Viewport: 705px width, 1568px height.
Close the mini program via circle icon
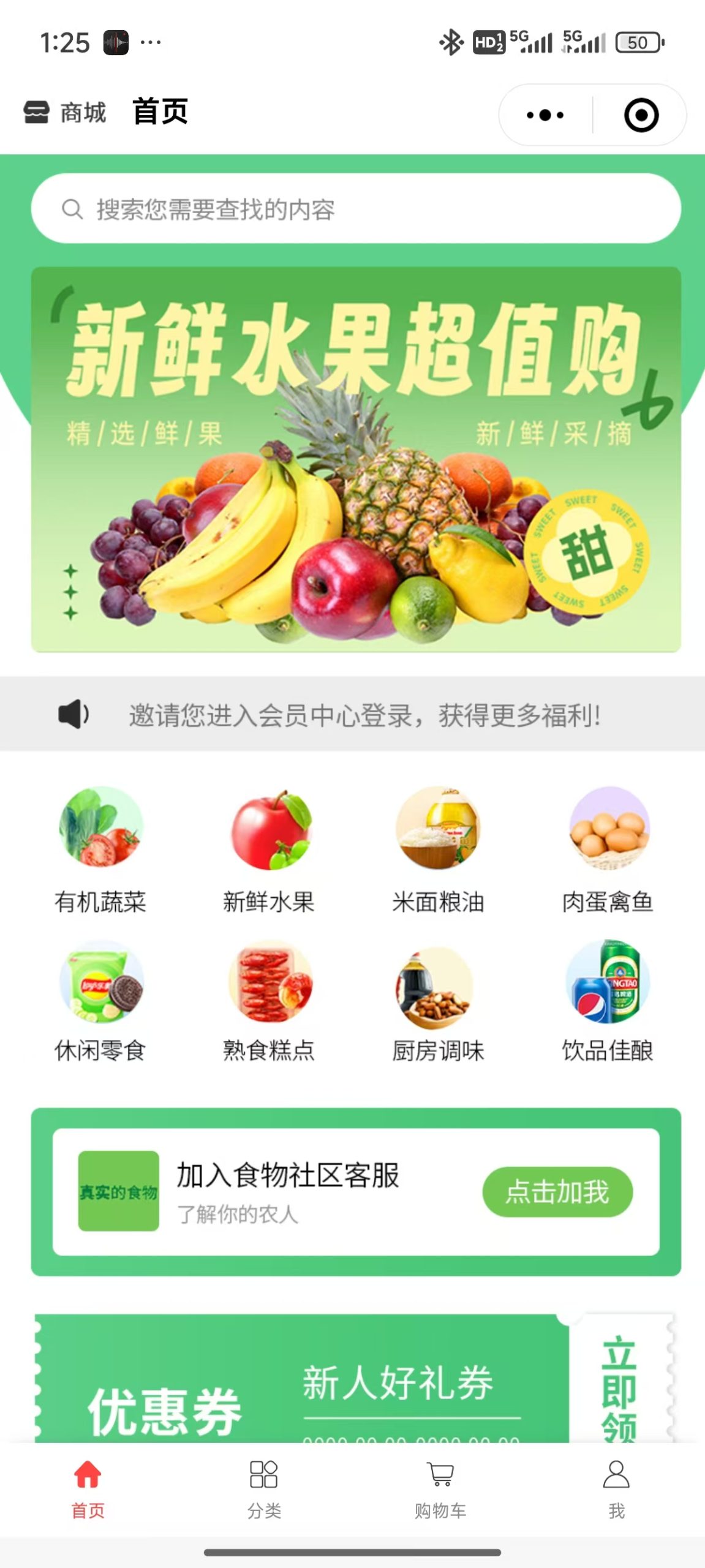coord(641,115)
